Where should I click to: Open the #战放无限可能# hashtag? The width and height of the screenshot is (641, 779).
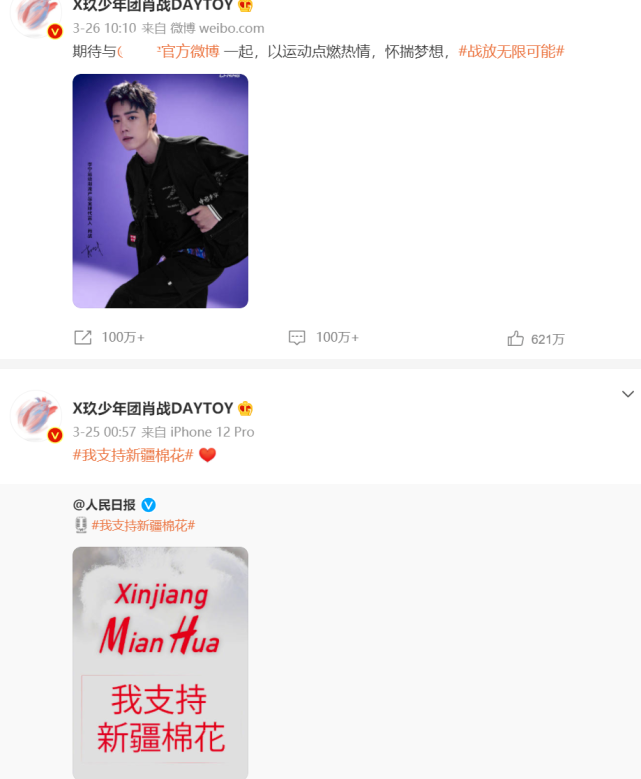511,51
